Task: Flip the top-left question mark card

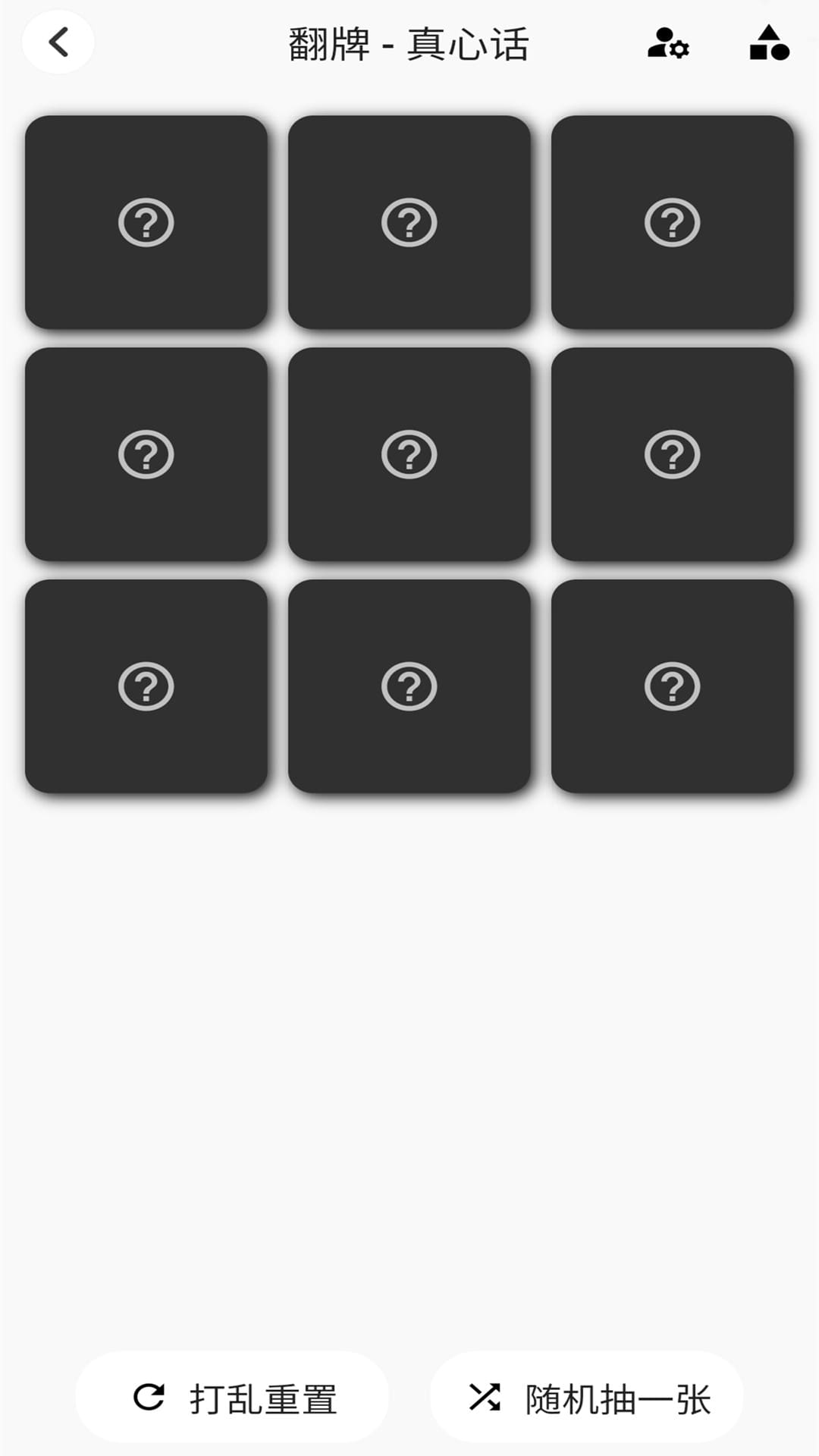Action: coord(146,222)
